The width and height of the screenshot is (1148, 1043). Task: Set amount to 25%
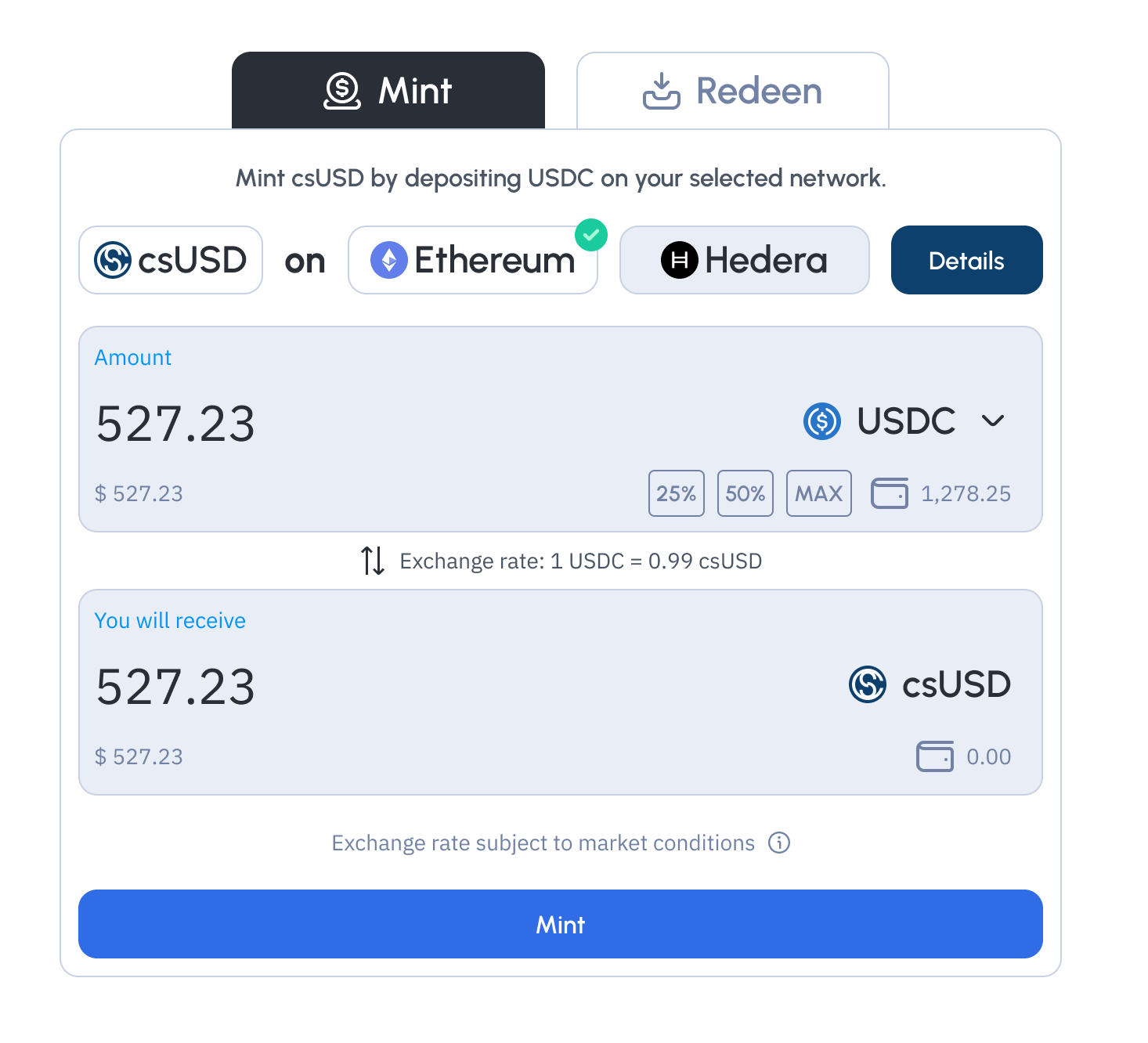(677, 493)
